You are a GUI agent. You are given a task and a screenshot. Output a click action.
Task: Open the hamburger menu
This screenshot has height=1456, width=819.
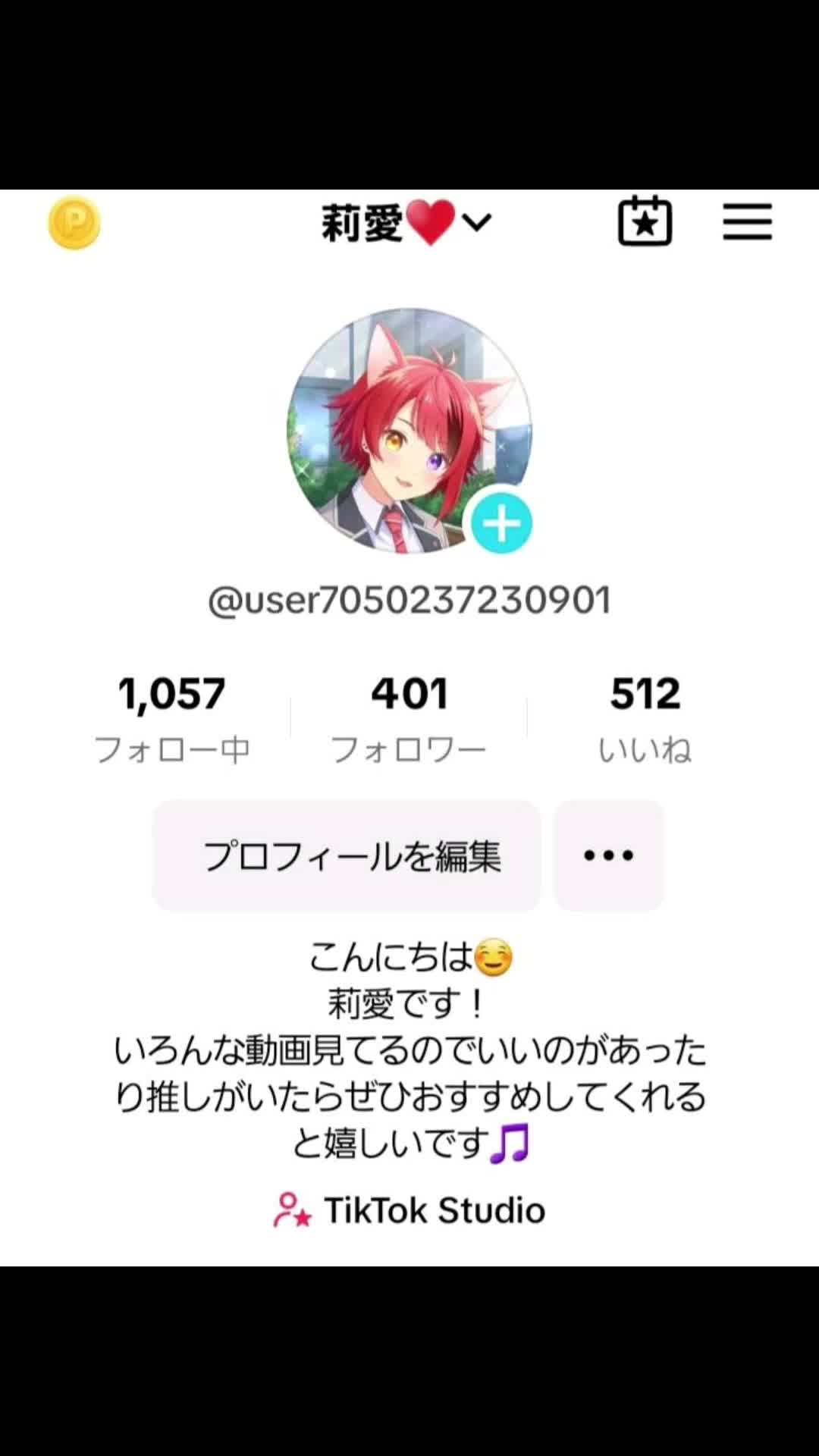(747, 221)
